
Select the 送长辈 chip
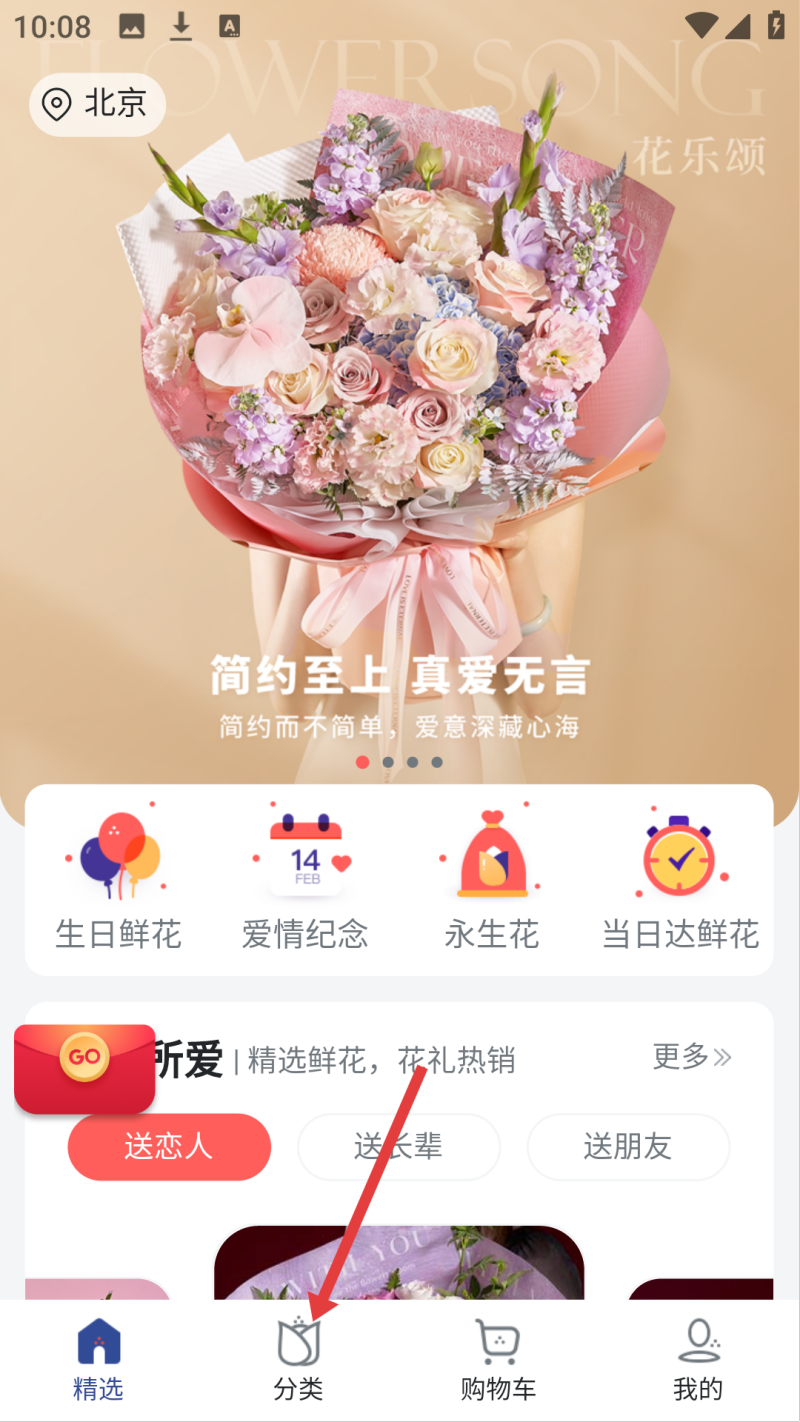pos(399,1147)
